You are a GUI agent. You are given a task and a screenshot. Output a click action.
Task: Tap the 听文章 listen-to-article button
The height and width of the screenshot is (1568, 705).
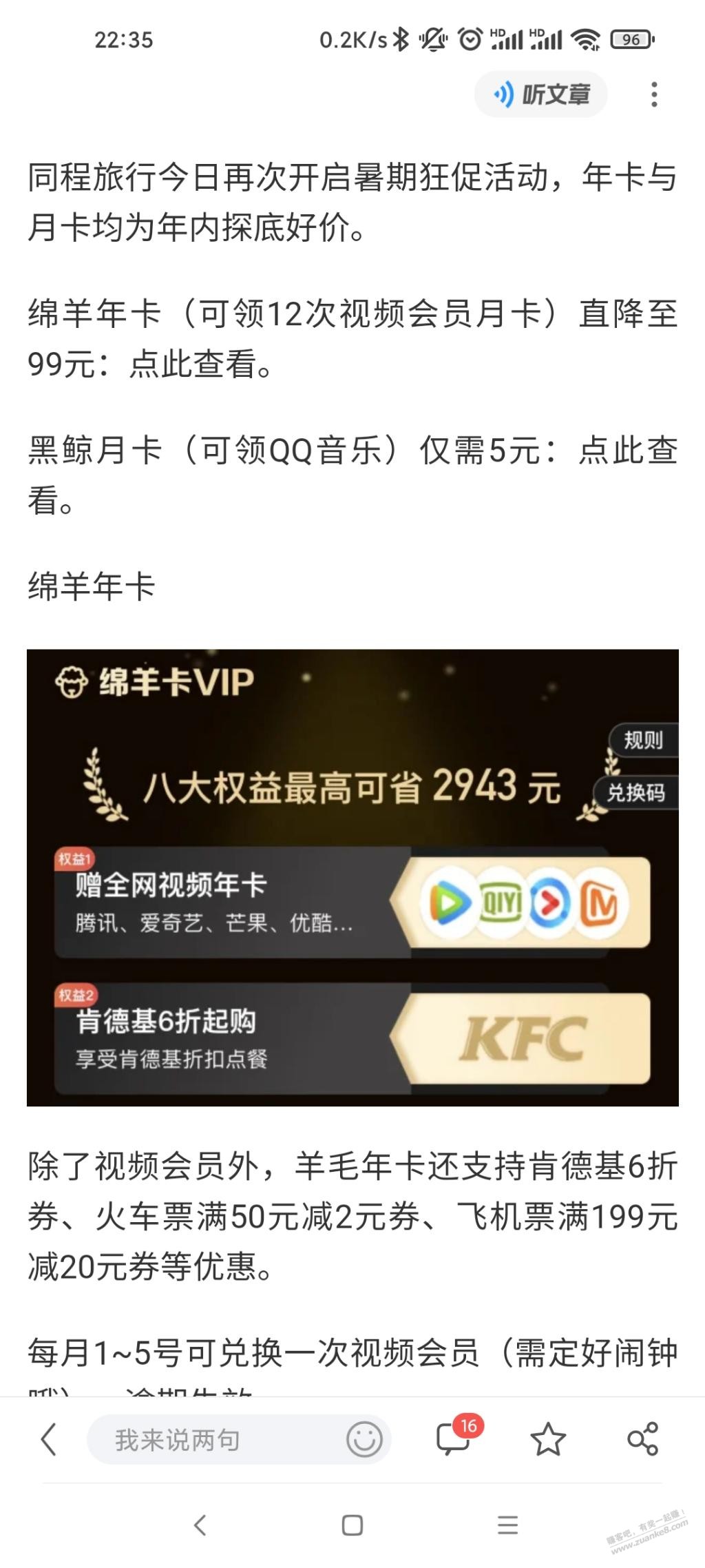540,94
